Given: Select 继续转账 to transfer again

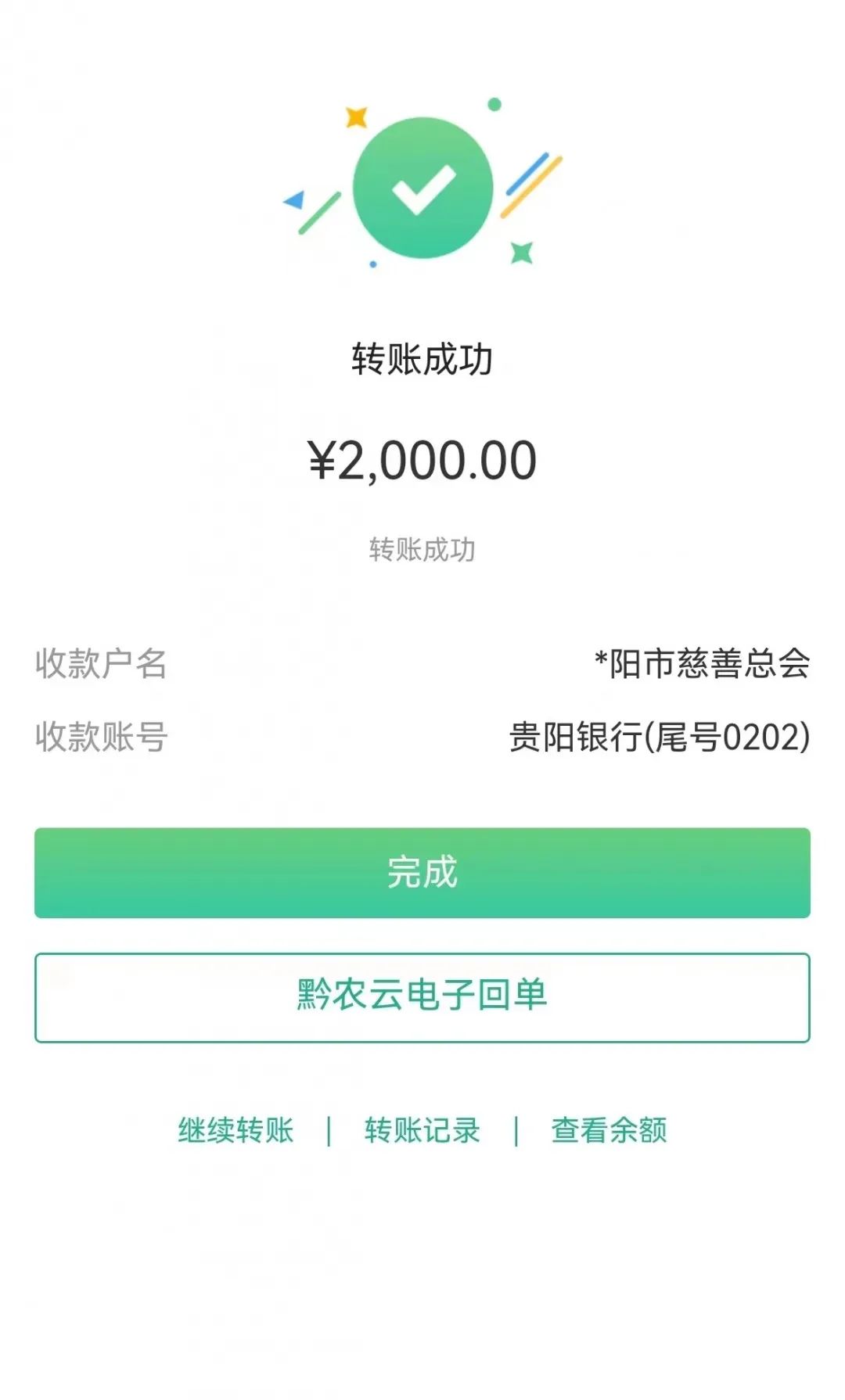Looking at the screenshot, I should (236, 1130).
